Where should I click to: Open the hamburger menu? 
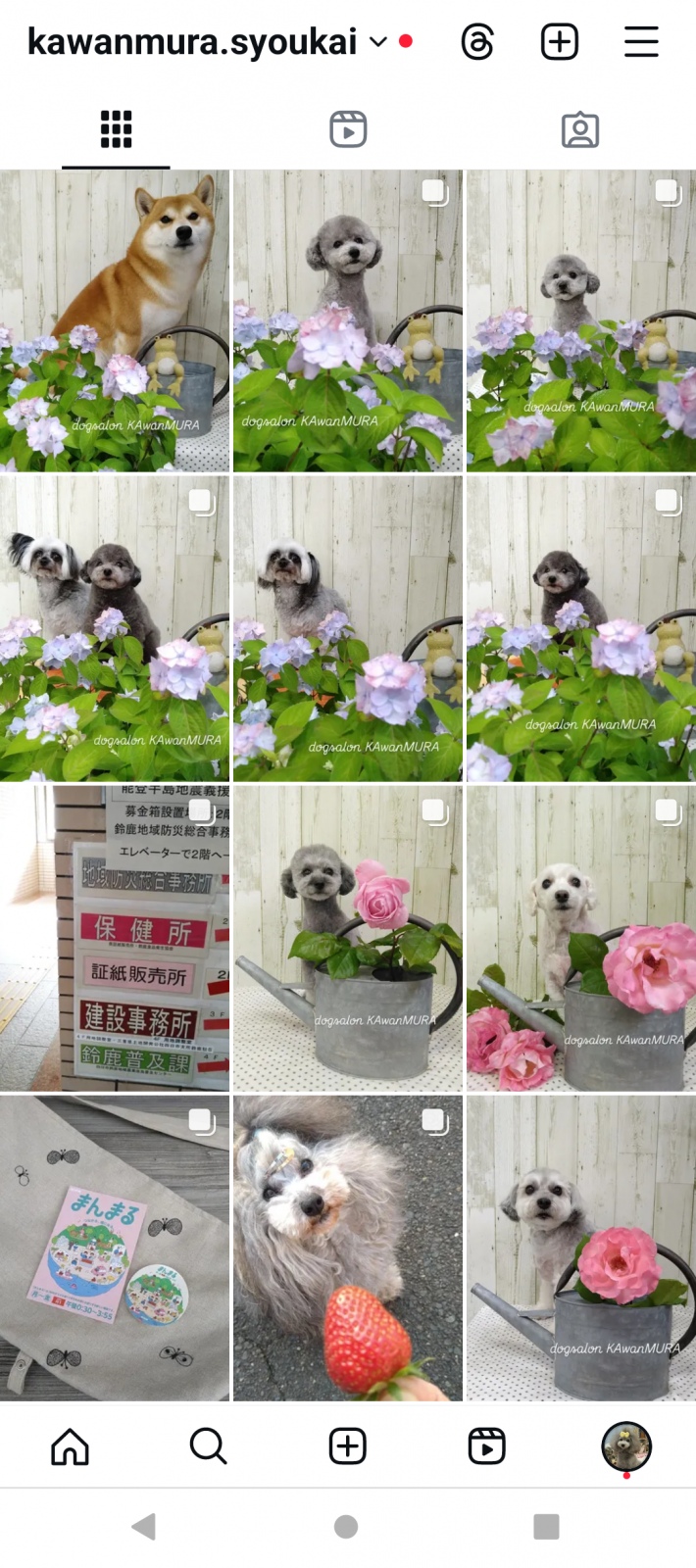(x=641, y=42)
